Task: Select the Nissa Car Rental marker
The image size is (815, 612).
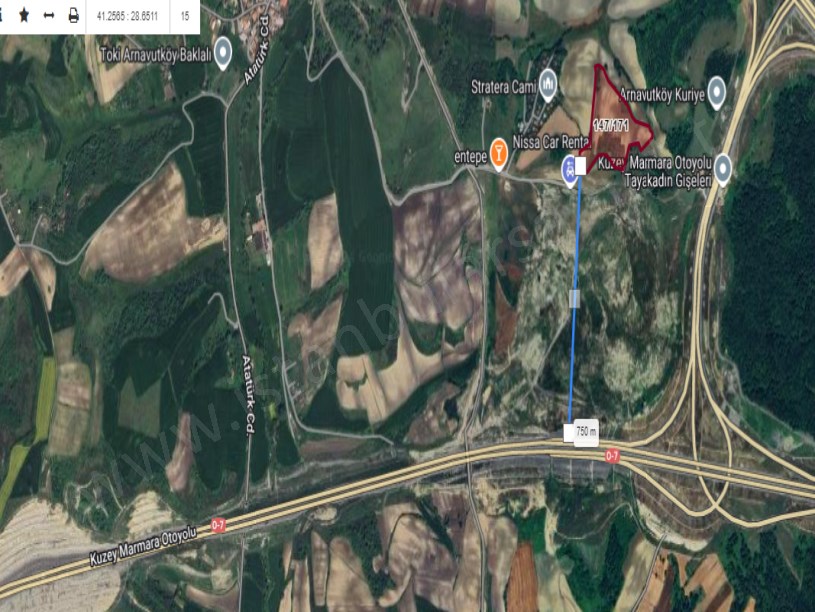Action: pyautogui.click(x=569, y=169)
